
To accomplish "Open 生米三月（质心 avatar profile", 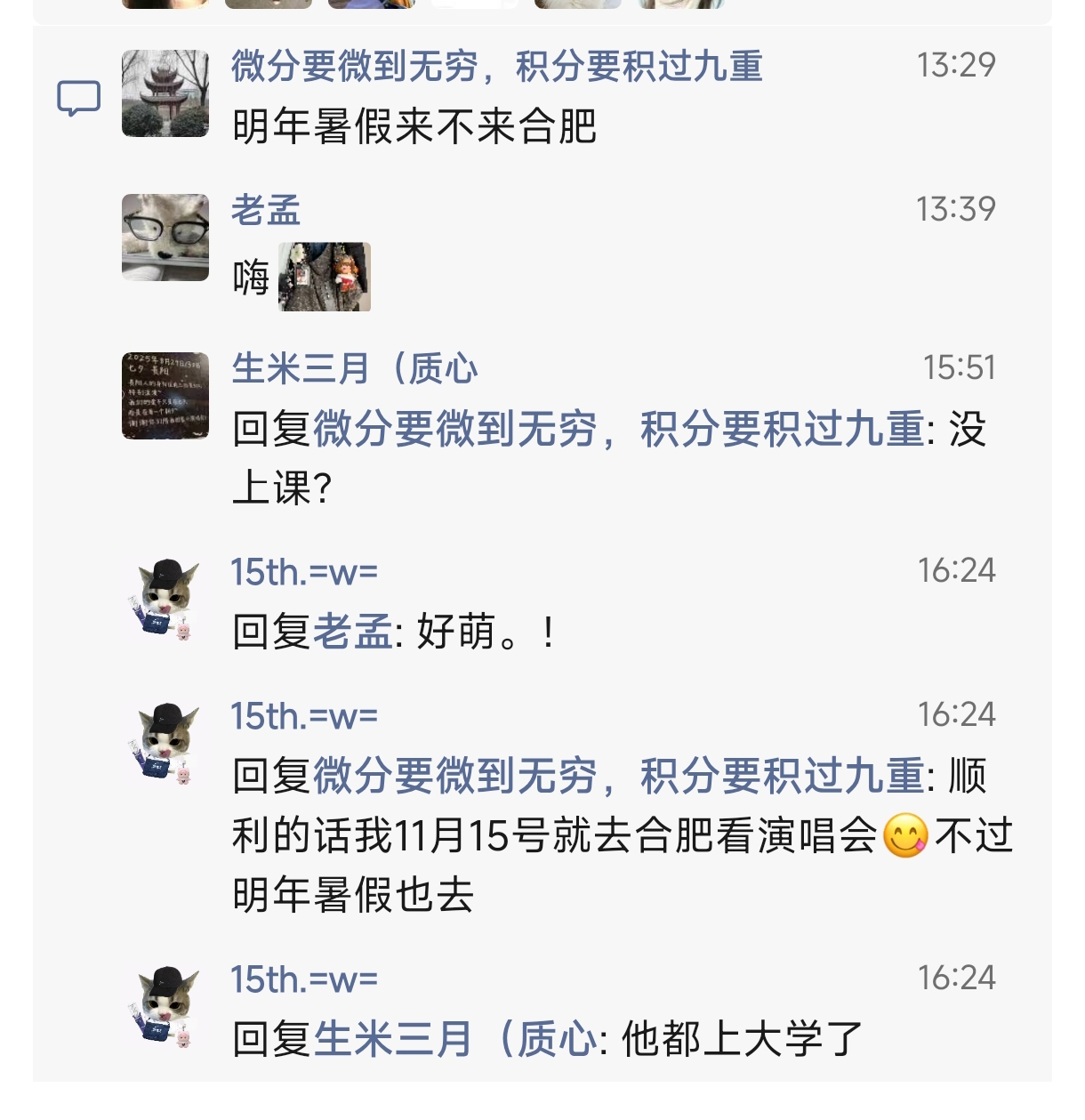I will coord(165,396).
